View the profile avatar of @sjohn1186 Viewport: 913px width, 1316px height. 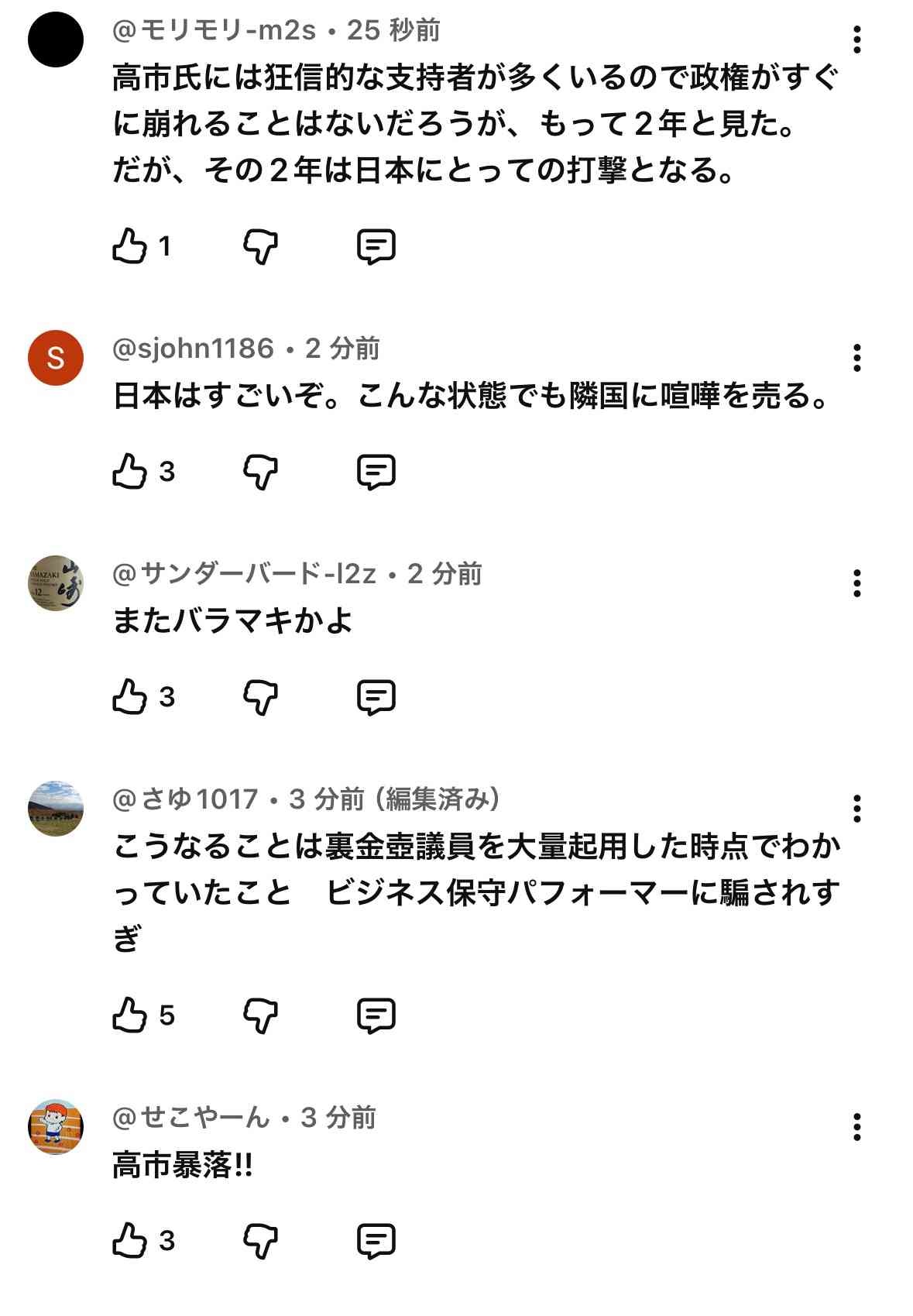(56, 358)
